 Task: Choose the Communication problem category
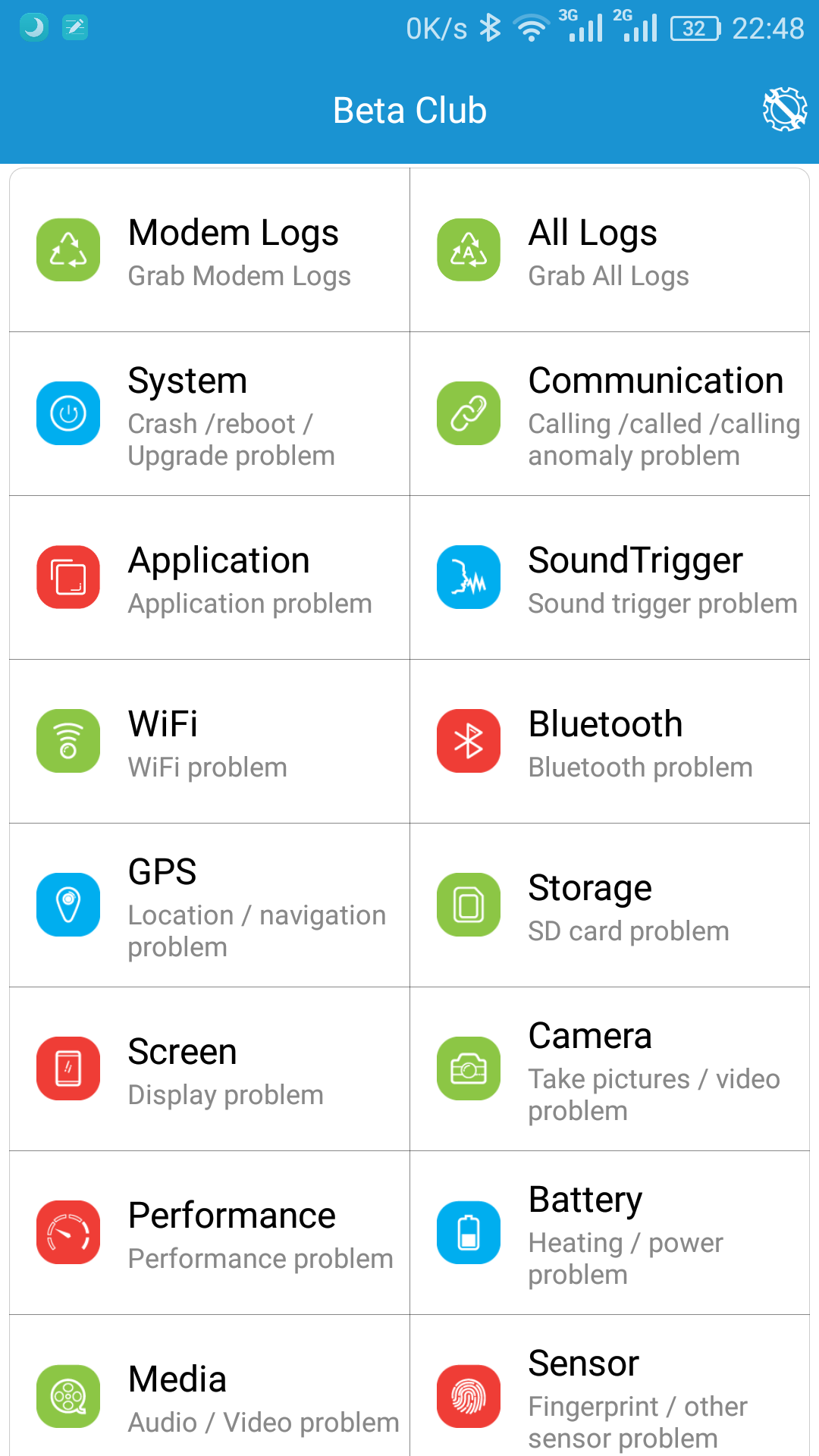pos(610,414)
